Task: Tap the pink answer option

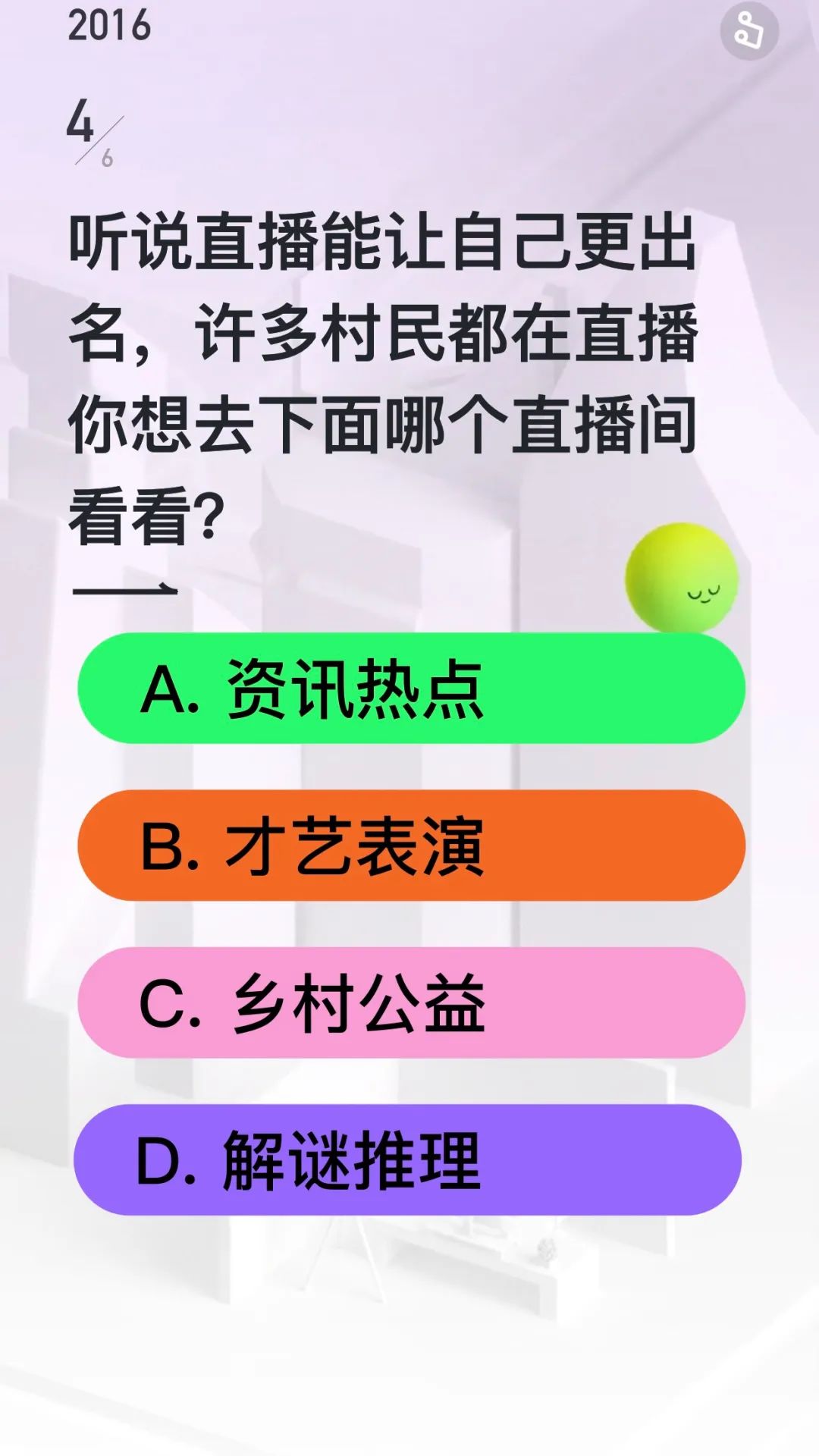Action: 409,1005
